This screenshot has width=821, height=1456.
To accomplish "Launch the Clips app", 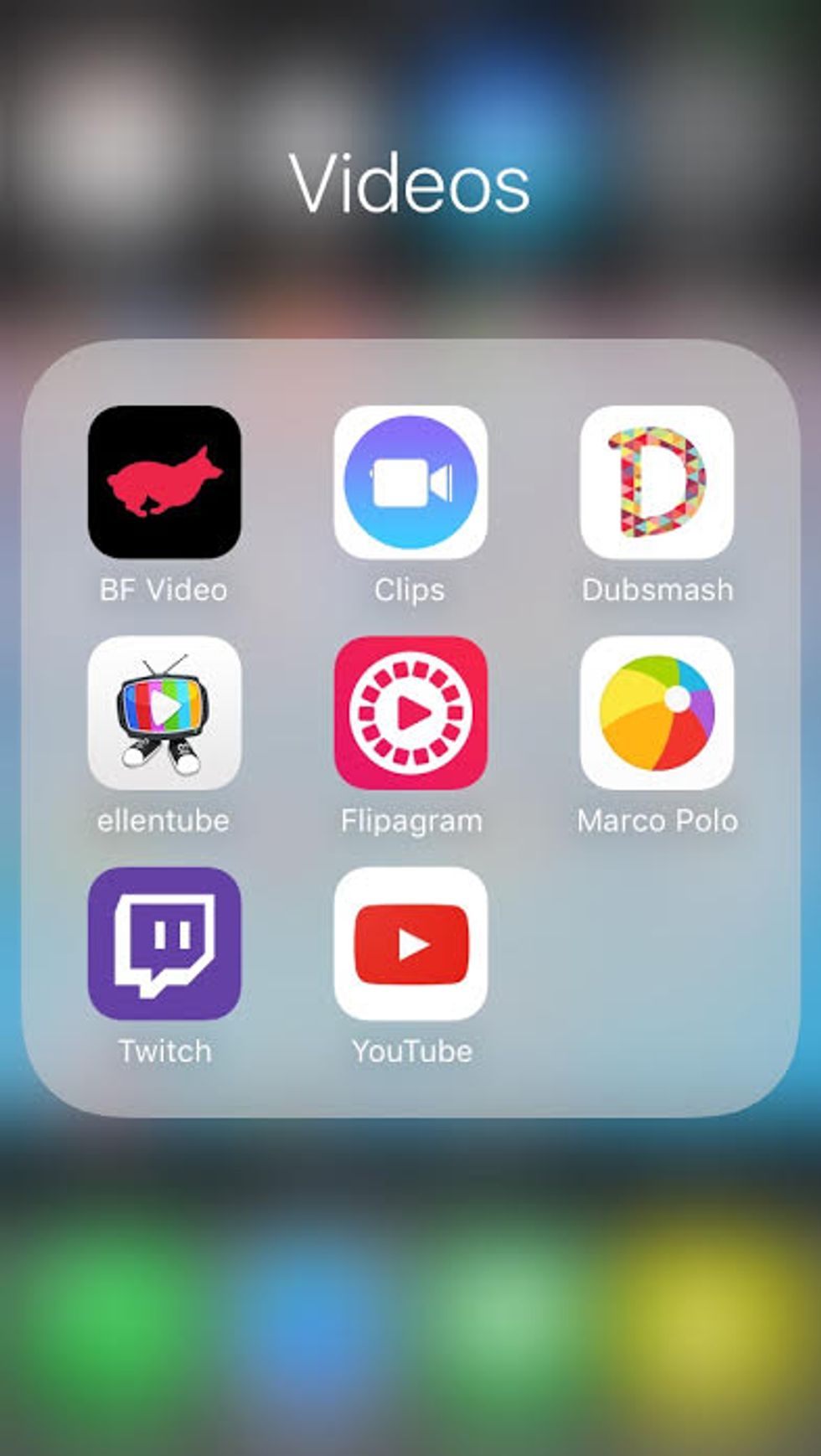I will pos(410,482).
